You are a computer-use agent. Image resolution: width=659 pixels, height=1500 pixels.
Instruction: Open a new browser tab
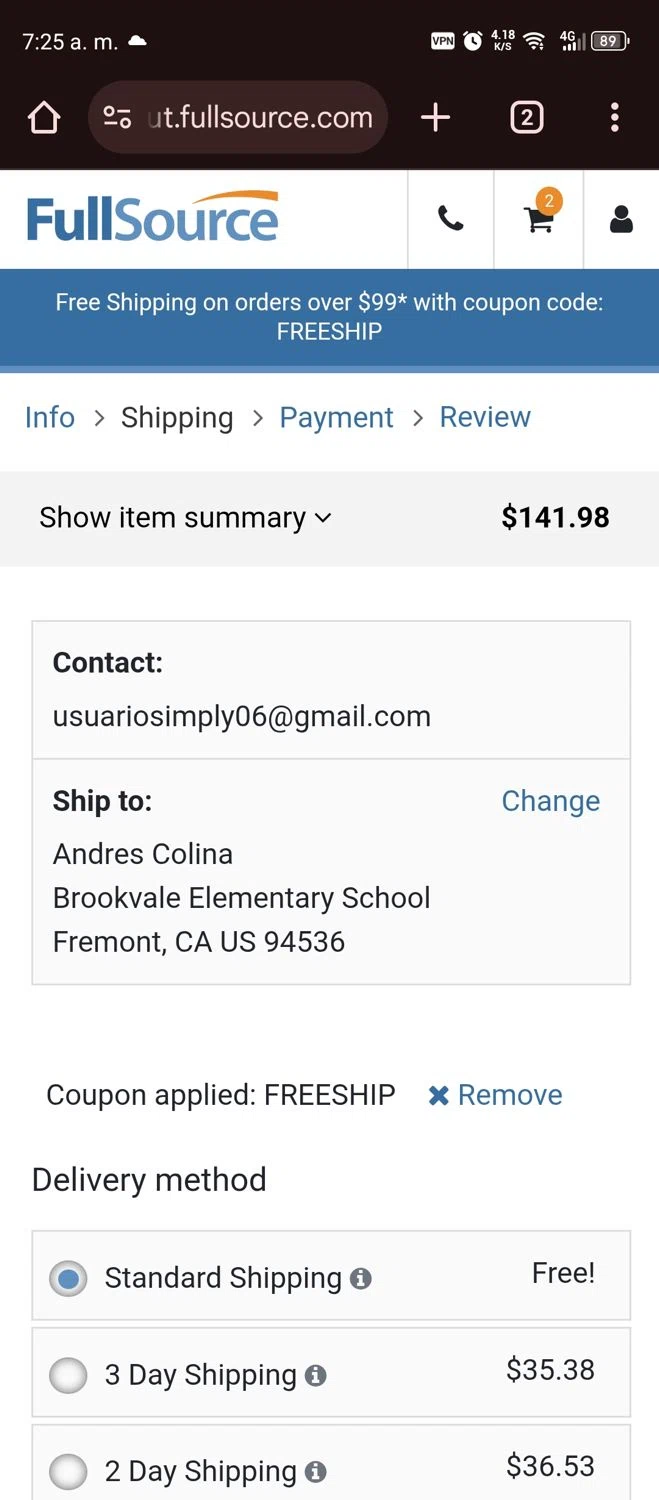coord(435,118)
